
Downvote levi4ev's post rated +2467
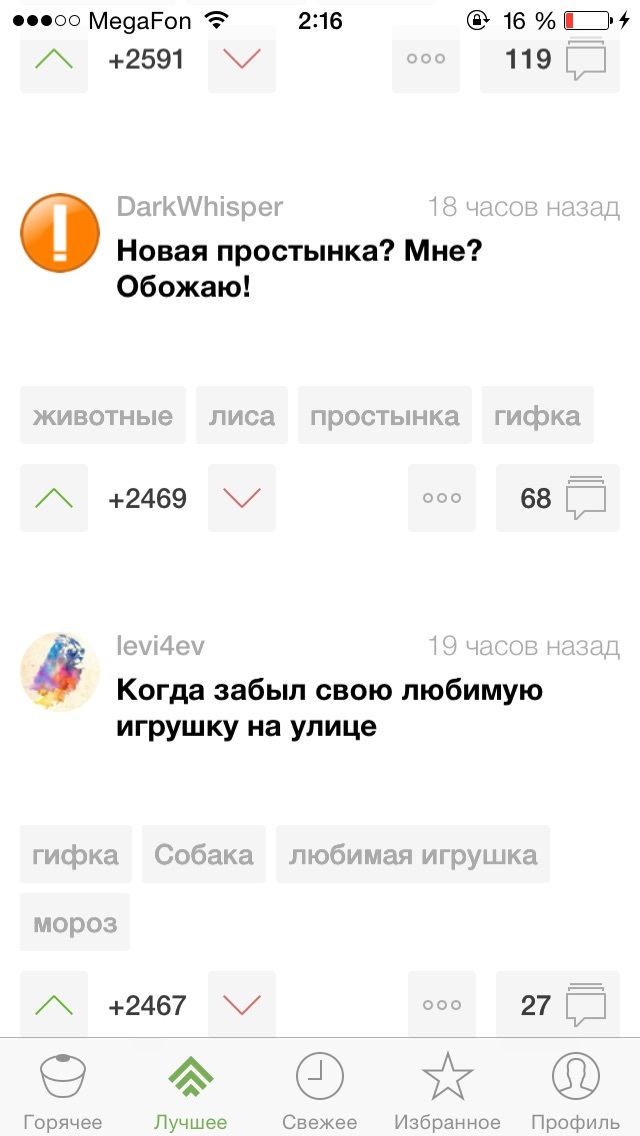tap(242, 1004)
